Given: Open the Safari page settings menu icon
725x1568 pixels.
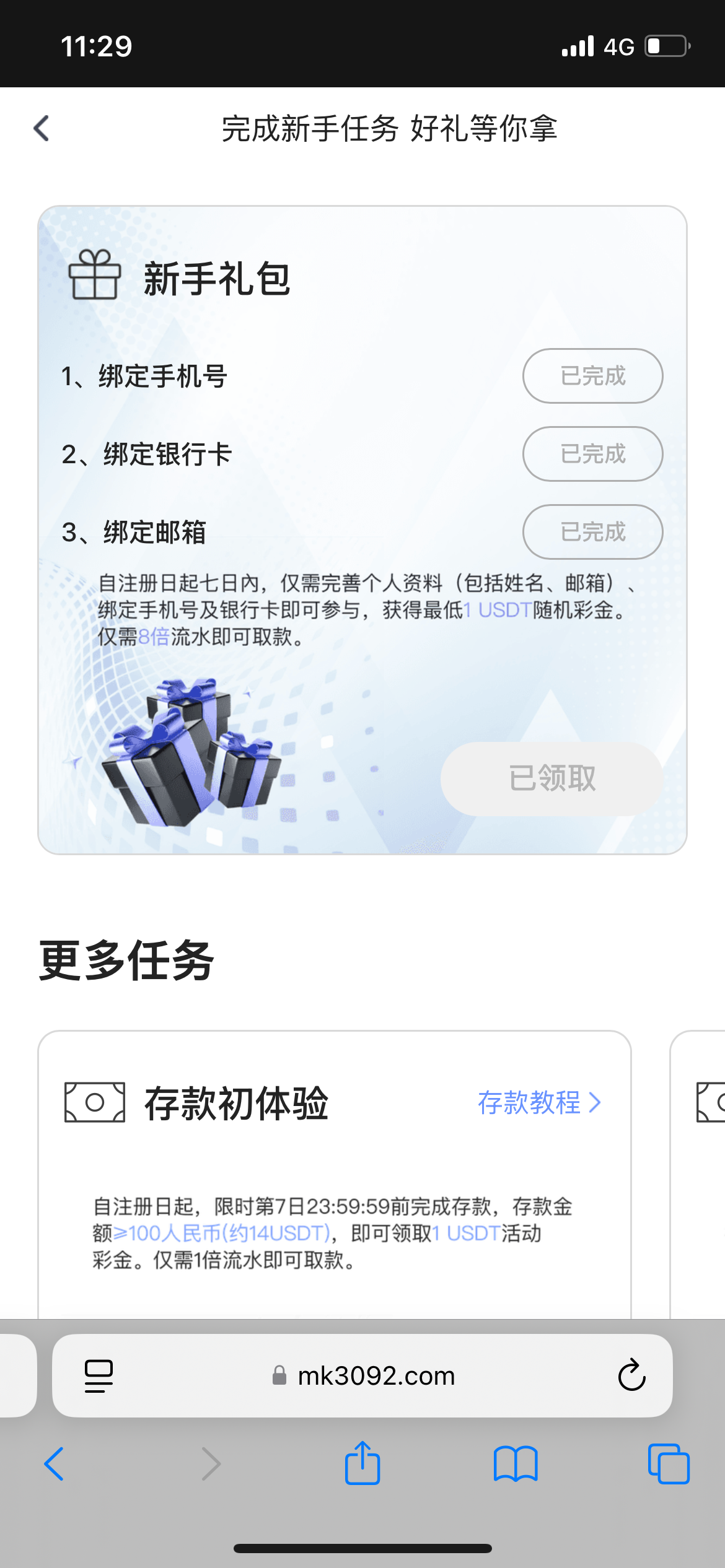Looking at the screenshot, I should pyautogui.click(x=99, y=1376).
